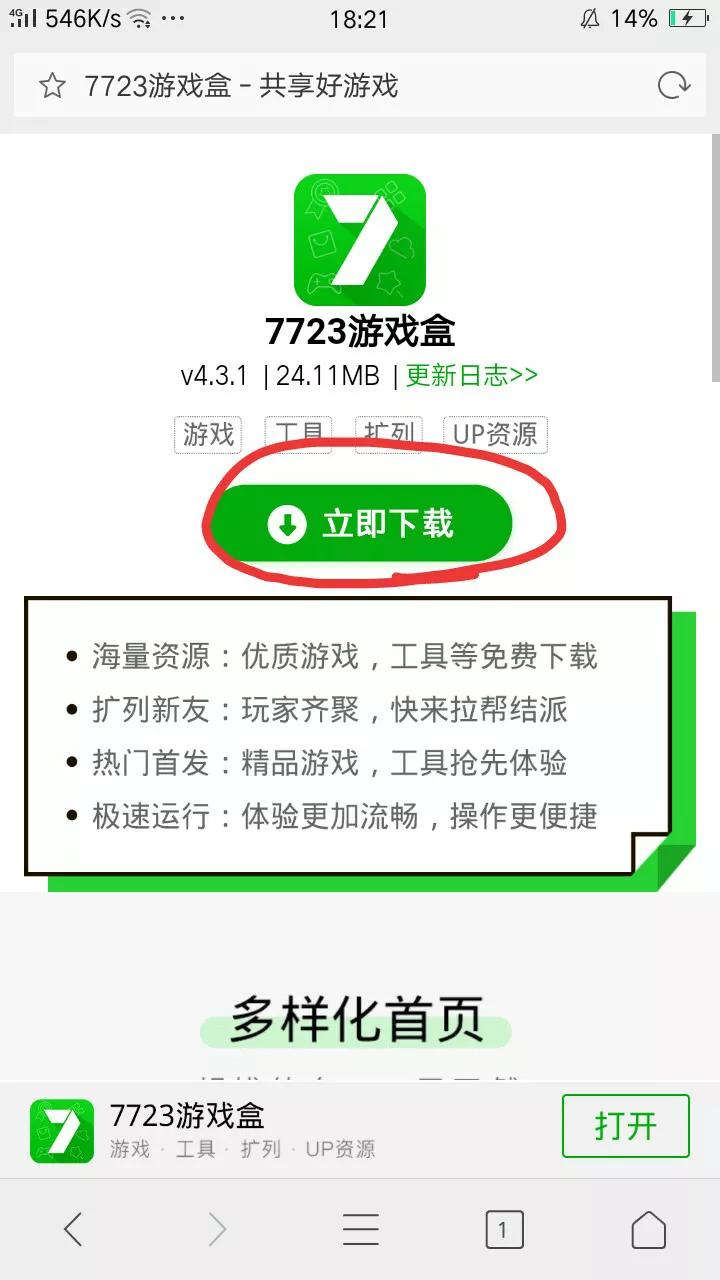
Task: Tap 打开 in the bottom banner
Action: [x=625, y=1126]
